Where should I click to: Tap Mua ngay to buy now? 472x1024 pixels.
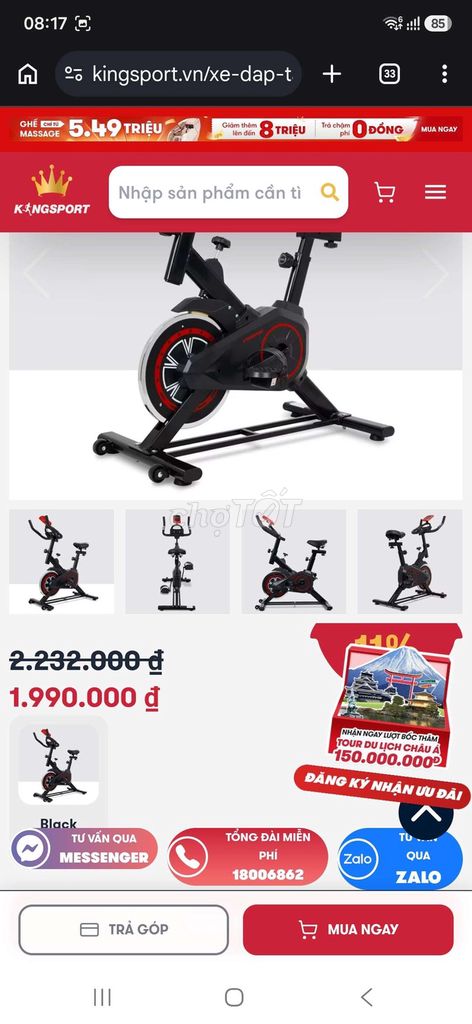coord(348,929)
